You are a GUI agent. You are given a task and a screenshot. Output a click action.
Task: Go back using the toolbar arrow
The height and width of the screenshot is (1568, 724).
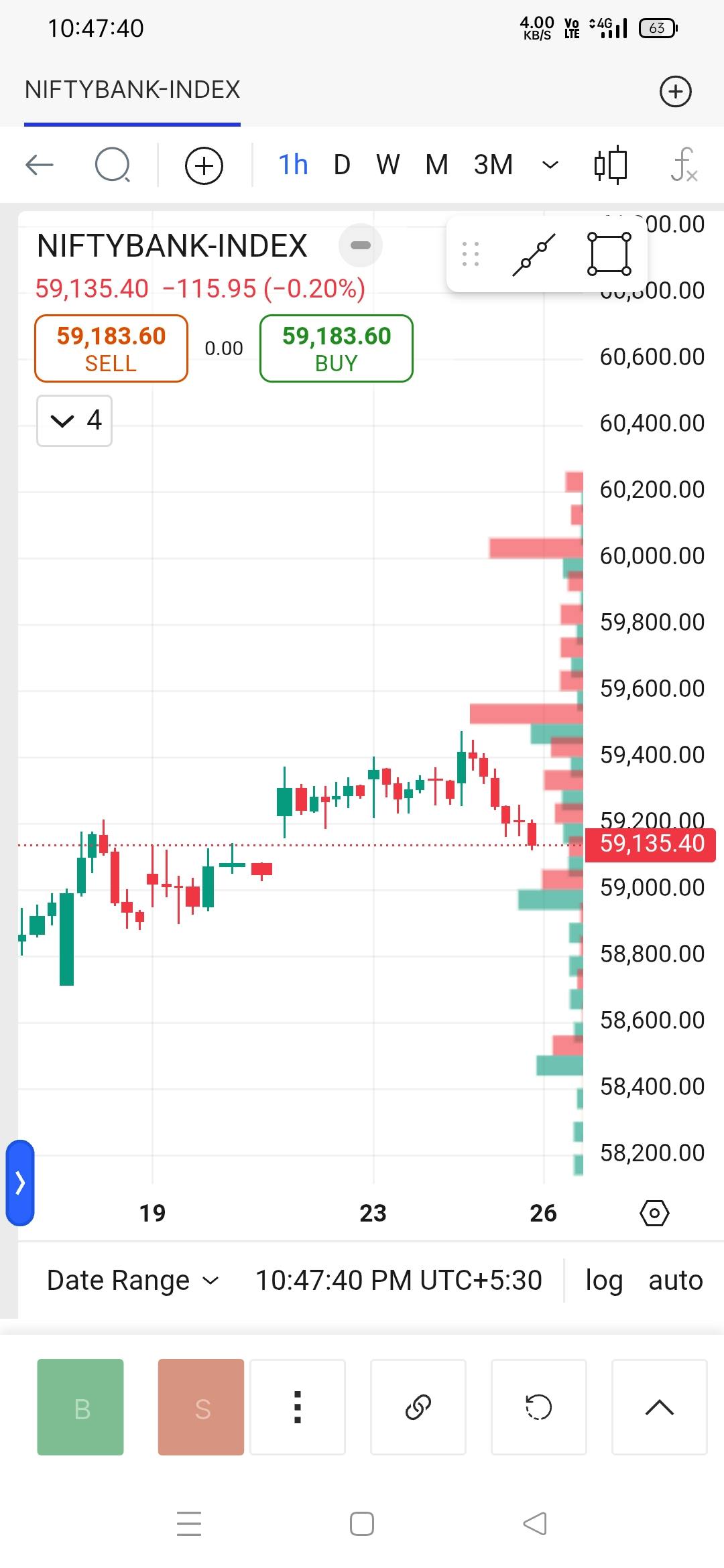point(39,165)
